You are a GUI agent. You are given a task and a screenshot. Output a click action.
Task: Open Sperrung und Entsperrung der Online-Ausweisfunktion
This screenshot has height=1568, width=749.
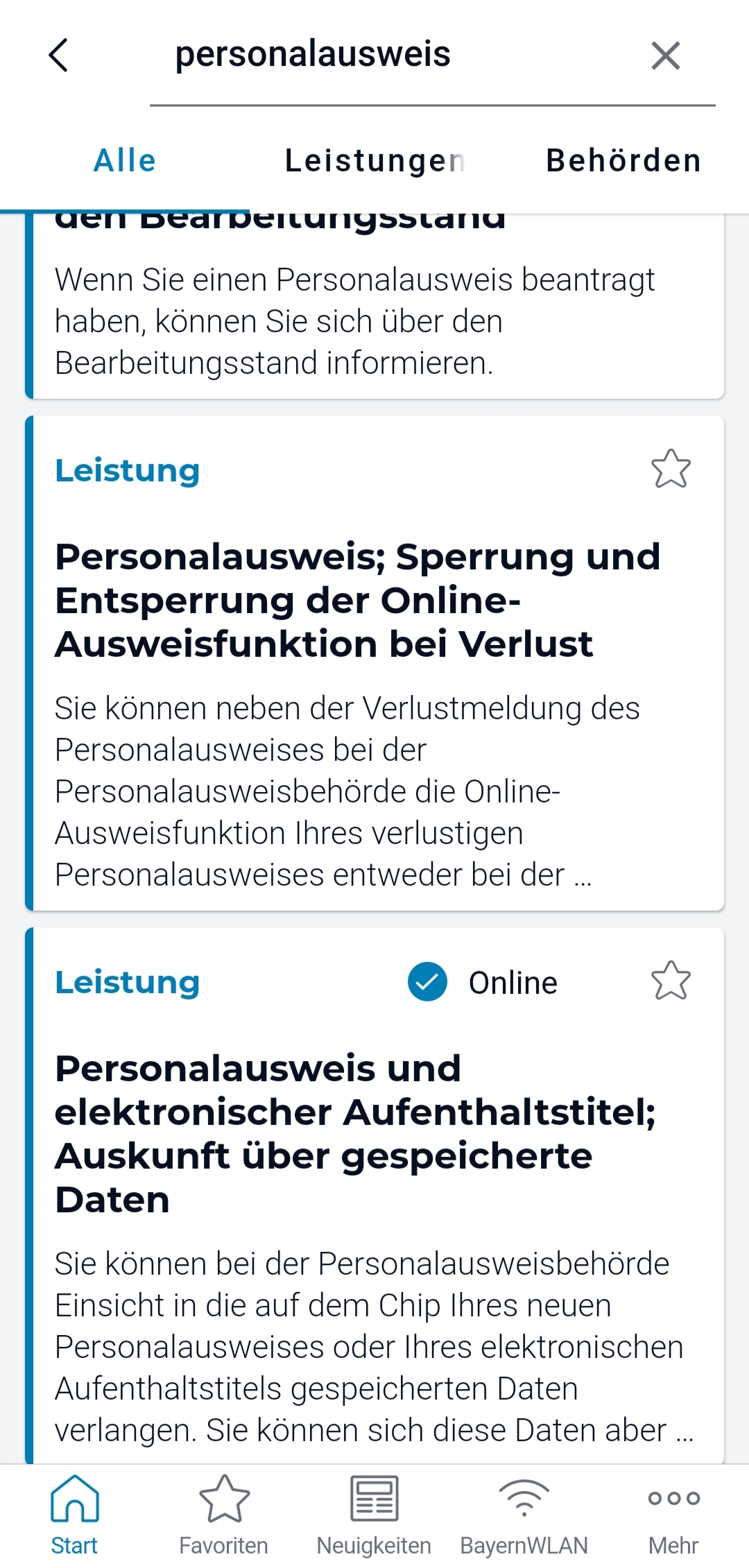(x=374, y=663)
